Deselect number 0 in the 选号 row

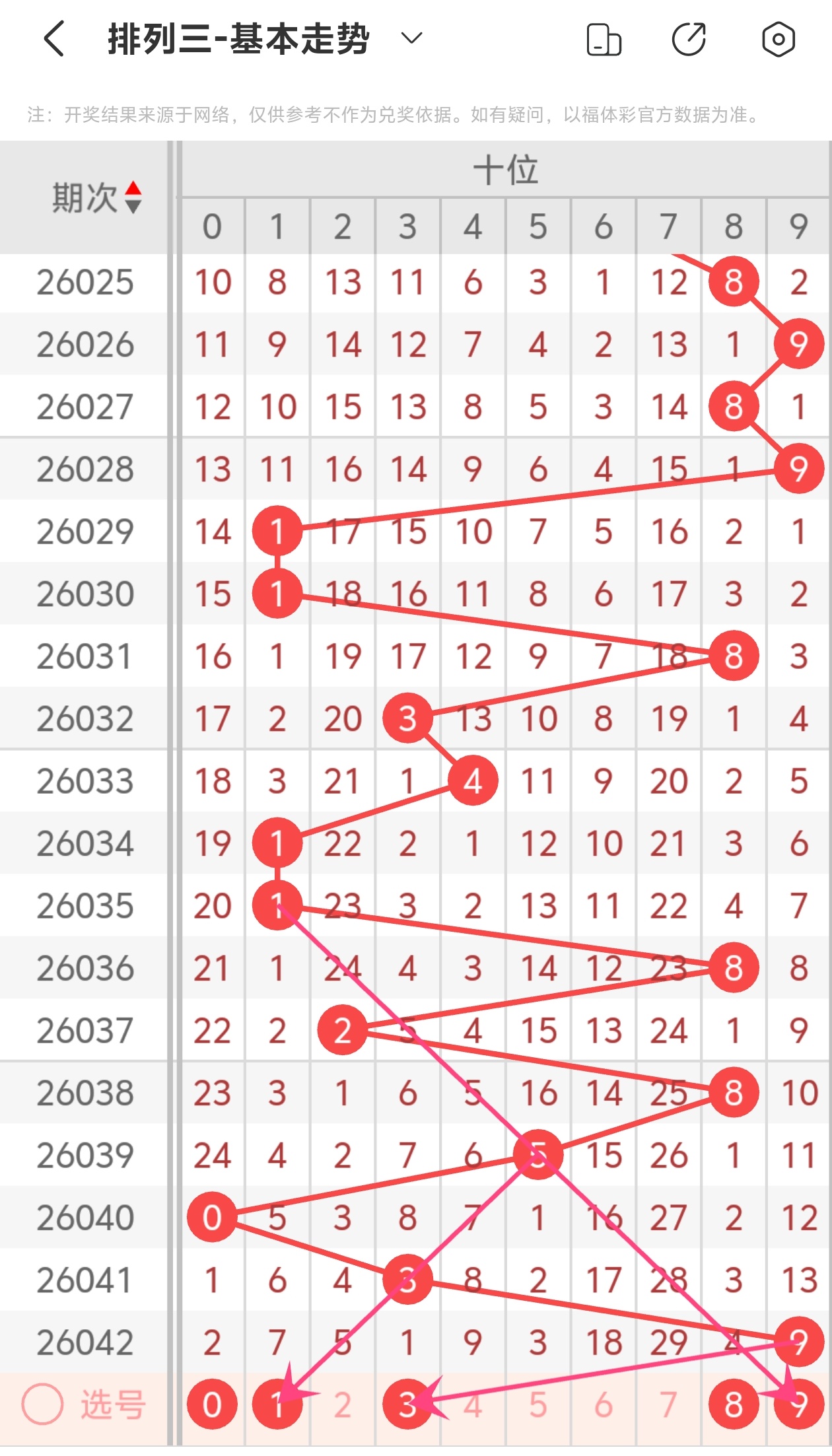click(x=212, y=1404)
